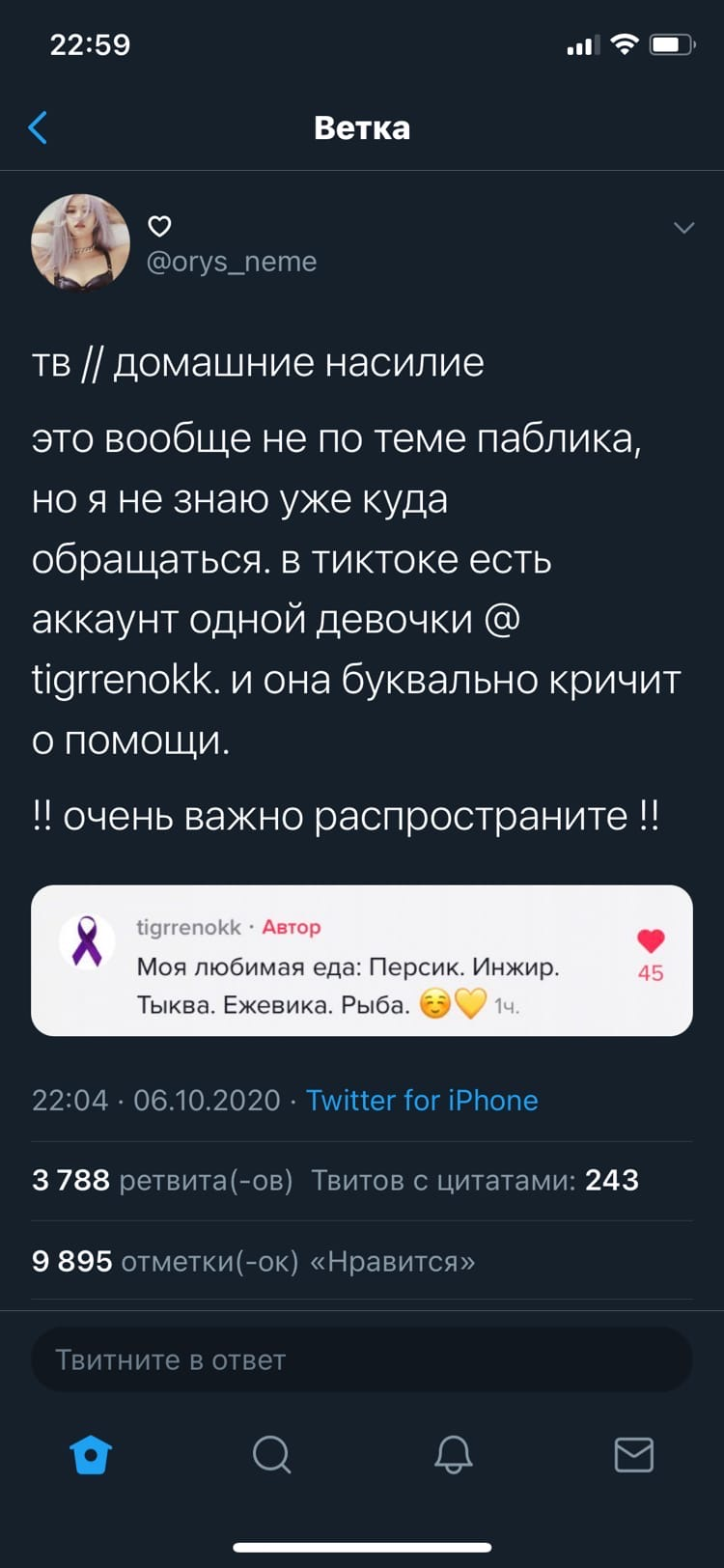Image resolution: width=724 pixels, height=1568 pixels.
Task: Open the Twitter for iPhone link
Action: [422, 1100]
